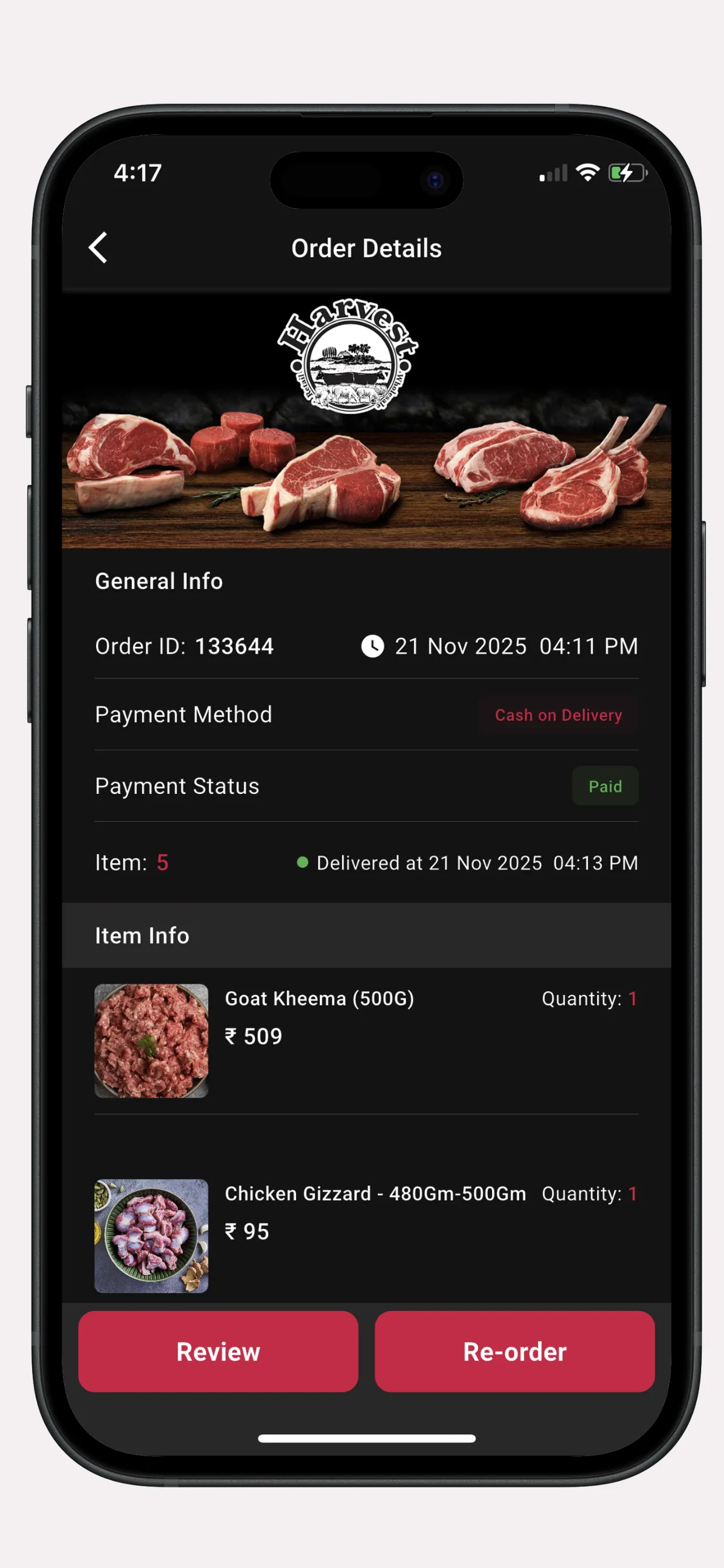
Task: Tap the Wi-Fi icon in the status bar
Action: [587, 173]
